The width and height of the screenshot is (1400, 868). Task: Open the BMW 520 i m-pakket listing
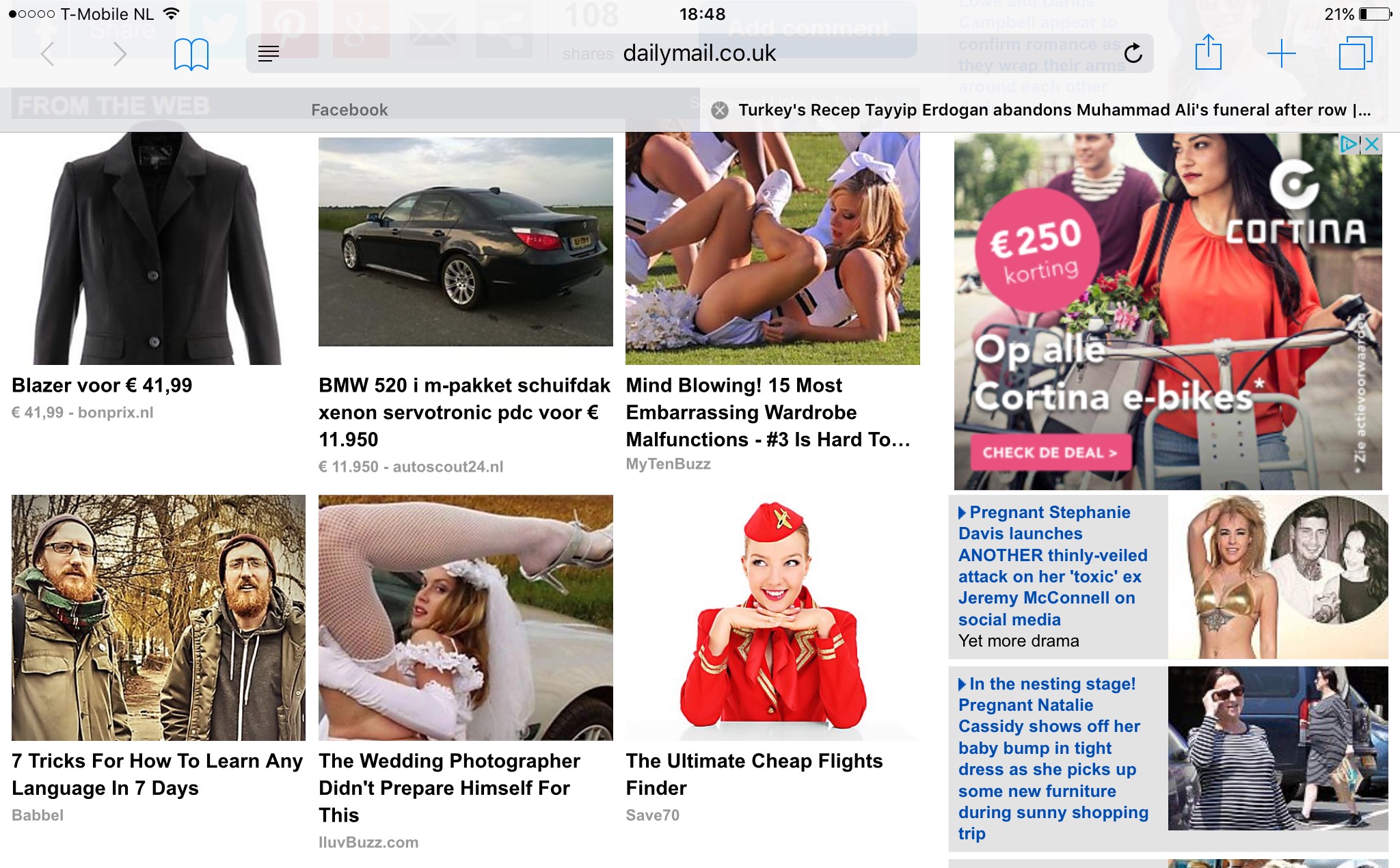464,412
